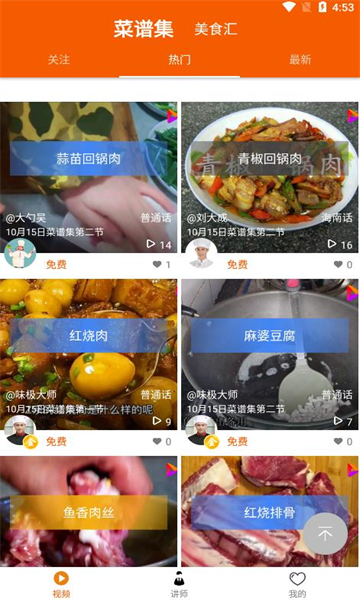This screenshot has width=360, height=600.
Task: Open the 我的 bottom tab
Action: coord(297,584)
